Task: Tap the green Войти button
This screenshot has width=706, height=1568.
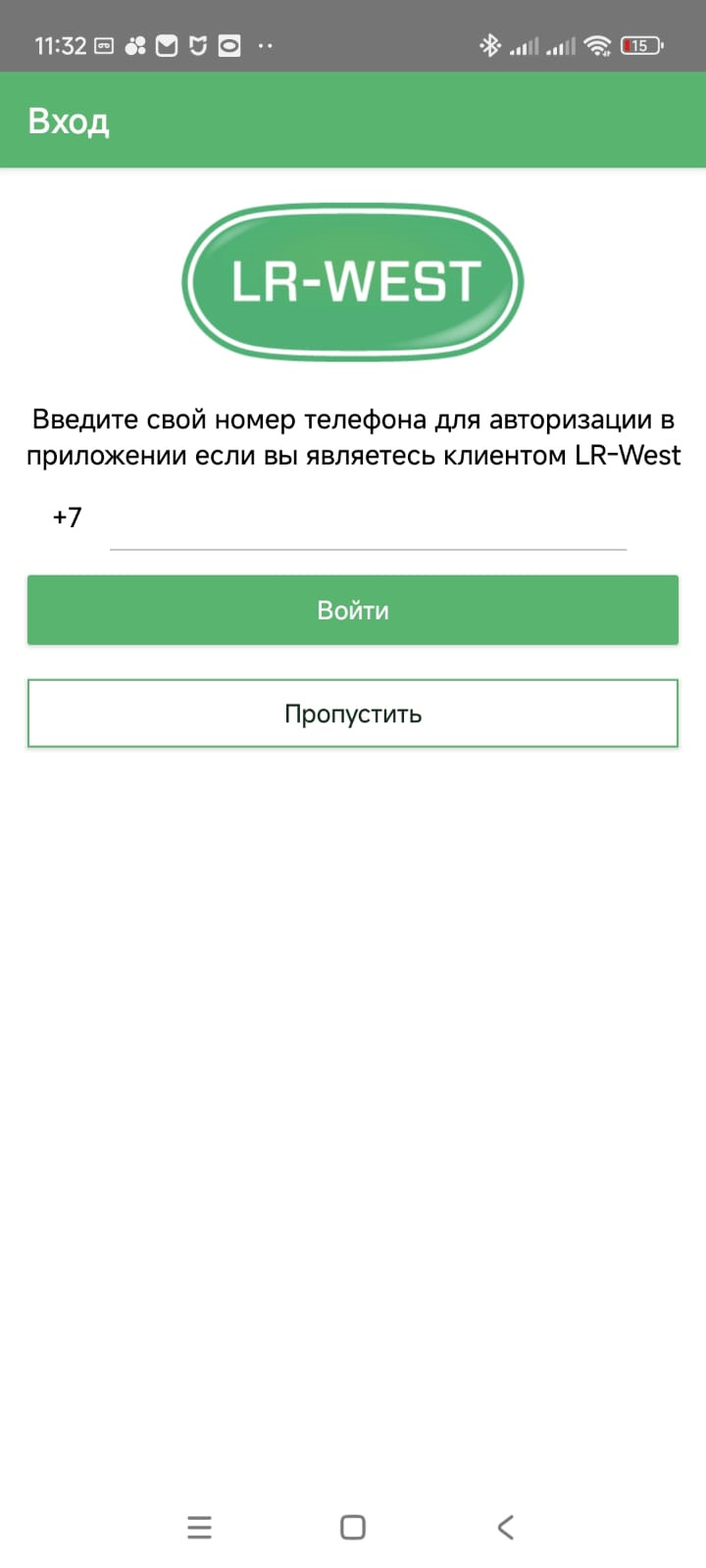Action: [x=353, y=610]
